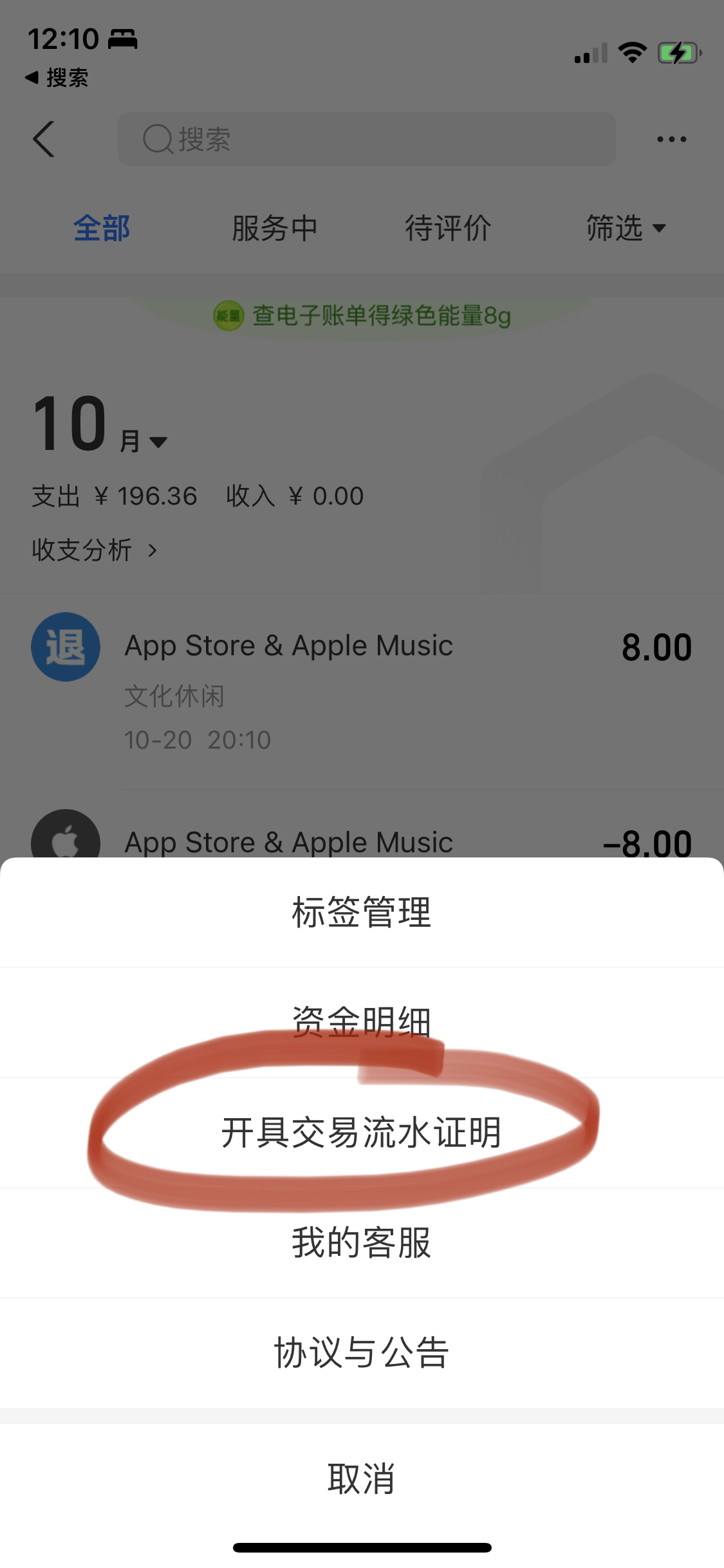724x1568 pixels.
Task: Tap the back arrow in the header
Action: [x=44, y=139]
